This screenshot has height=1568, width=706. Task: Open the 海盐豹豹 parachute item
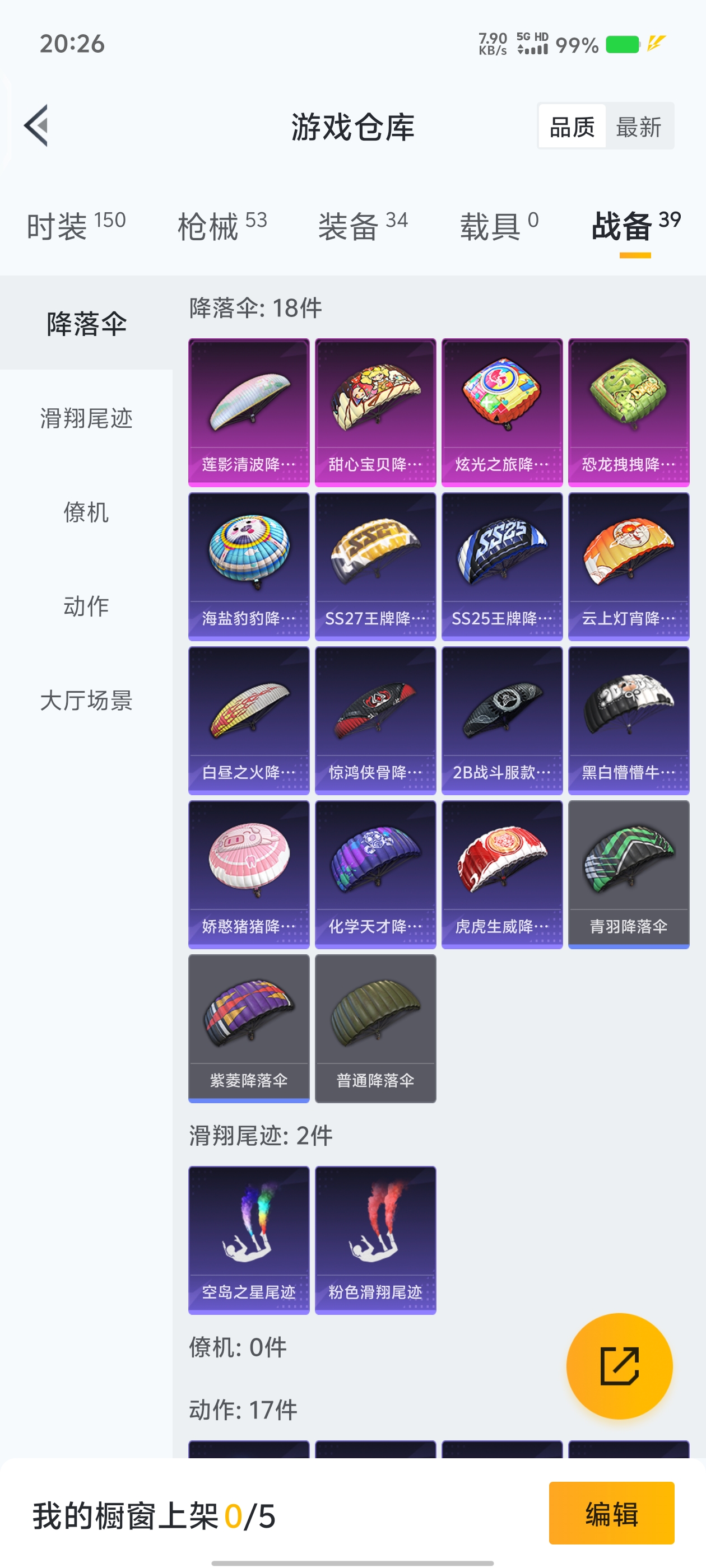[x=249, y=566]
